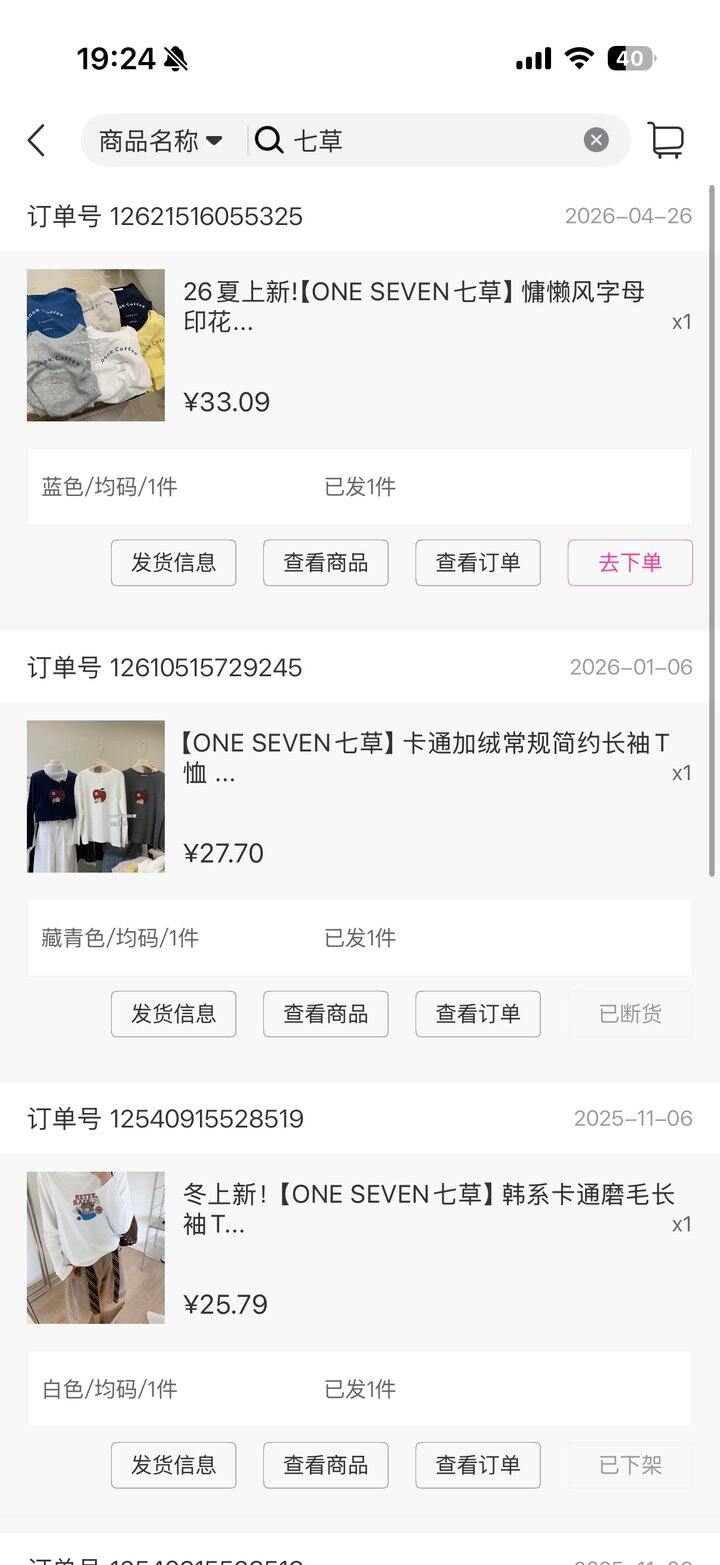
Task: Open the 商品名称 search type dropdown
Action: (x=160, y=141)
